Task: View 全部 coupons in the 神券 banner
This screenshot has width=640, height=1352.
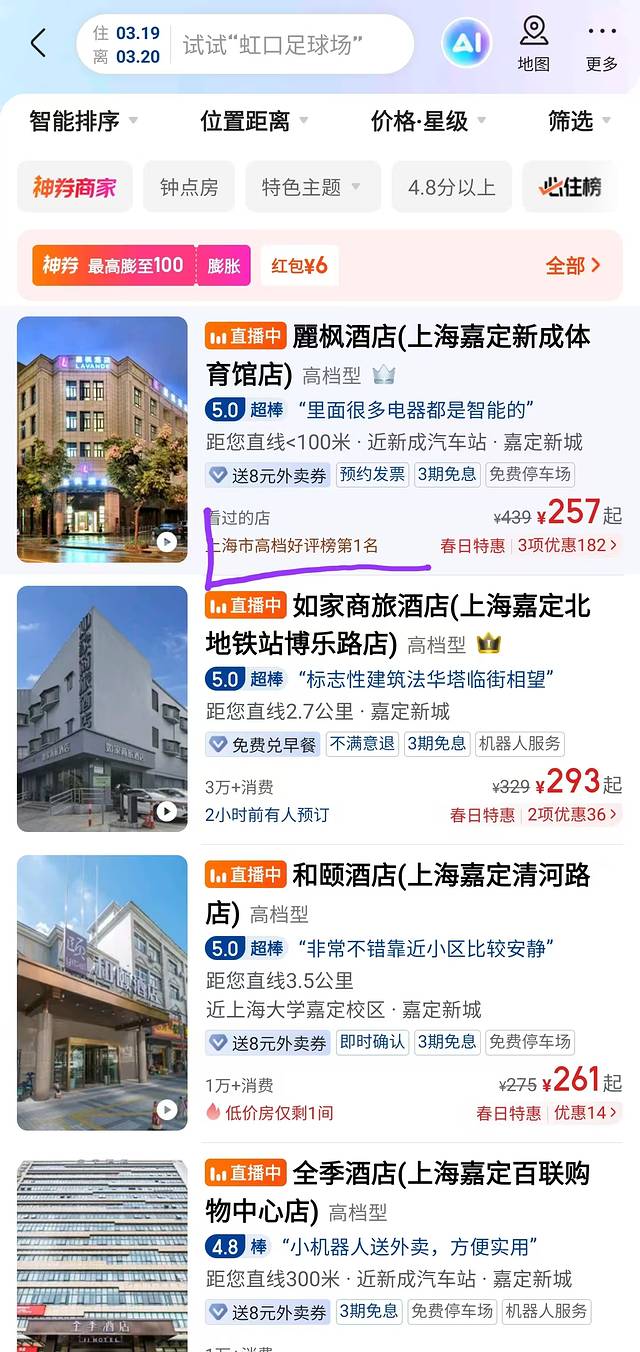Action: click(573, 265)
